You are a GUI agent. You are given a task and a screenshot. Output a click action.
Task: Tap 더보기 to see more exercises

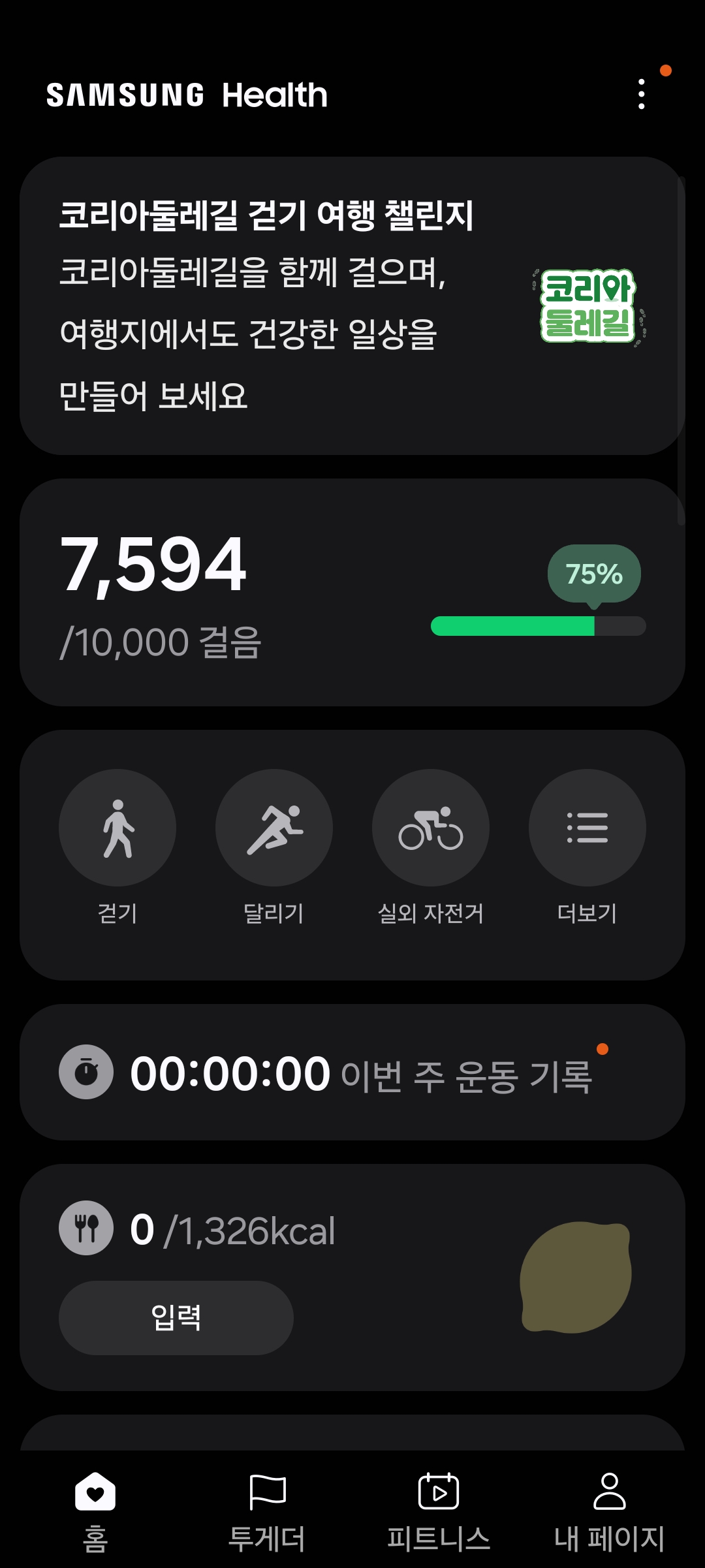587,828
